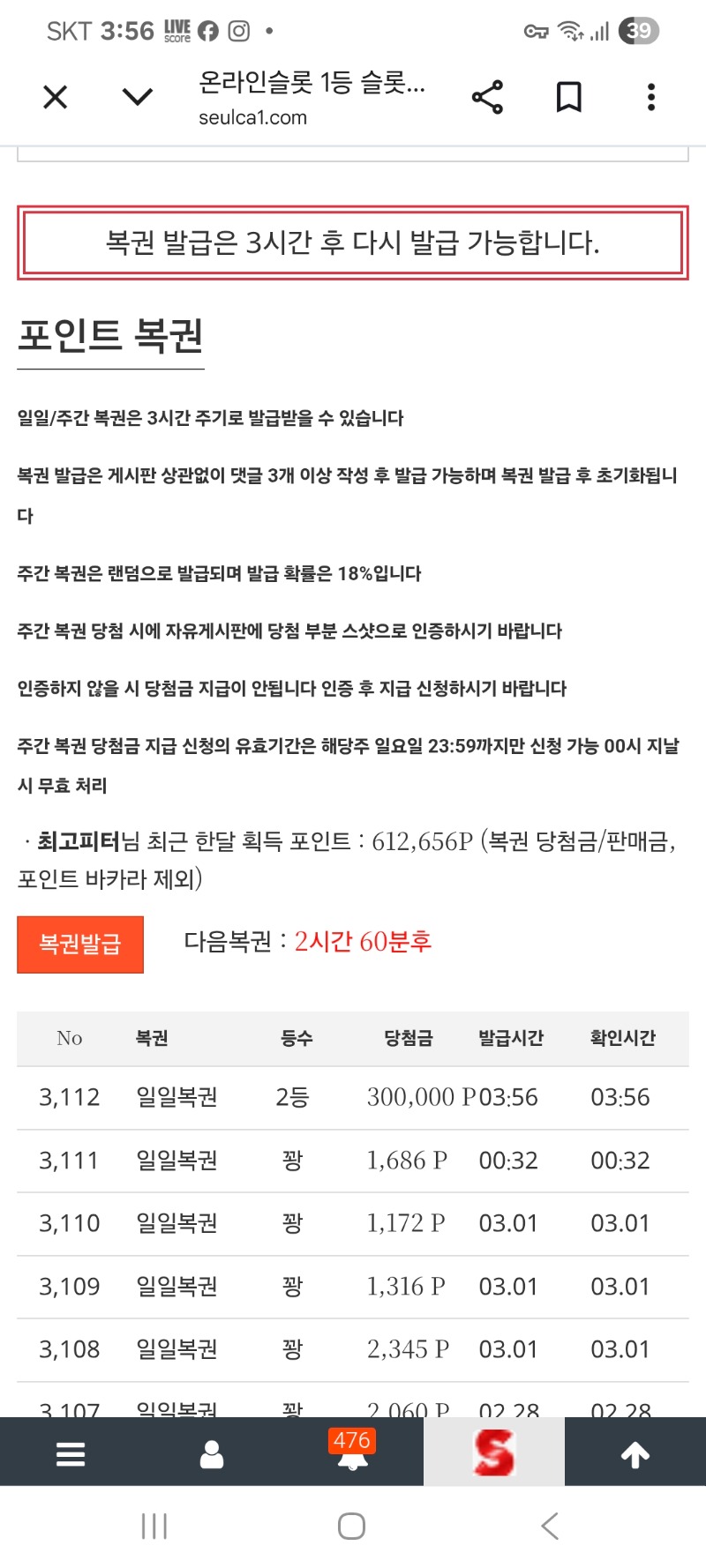
Task: Jump to top with the up arrow
Action: [x=635, y=1454]
